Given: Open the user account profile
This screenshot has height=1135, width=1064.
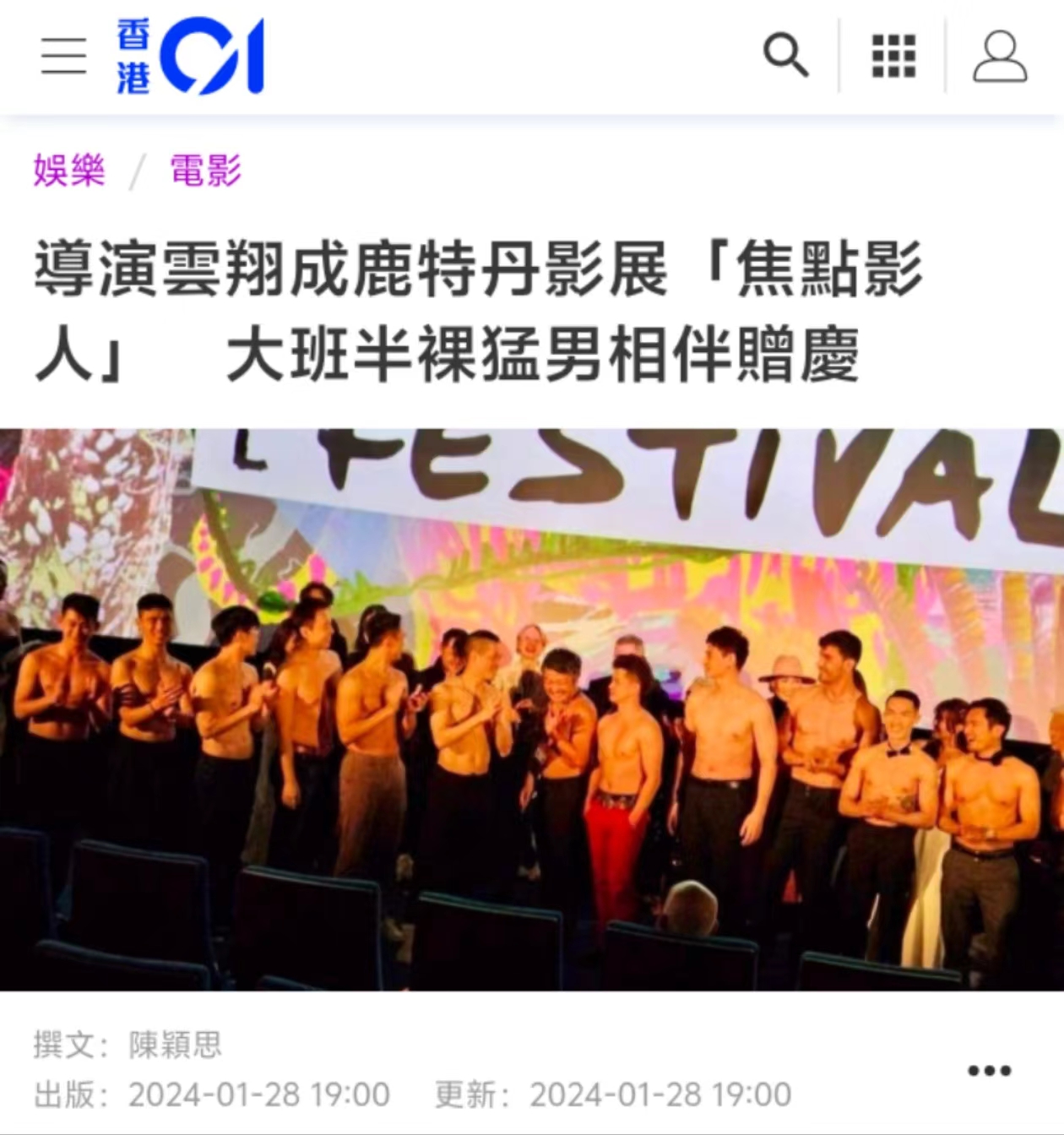Looking at the screenshot, I should [1000, 57].
